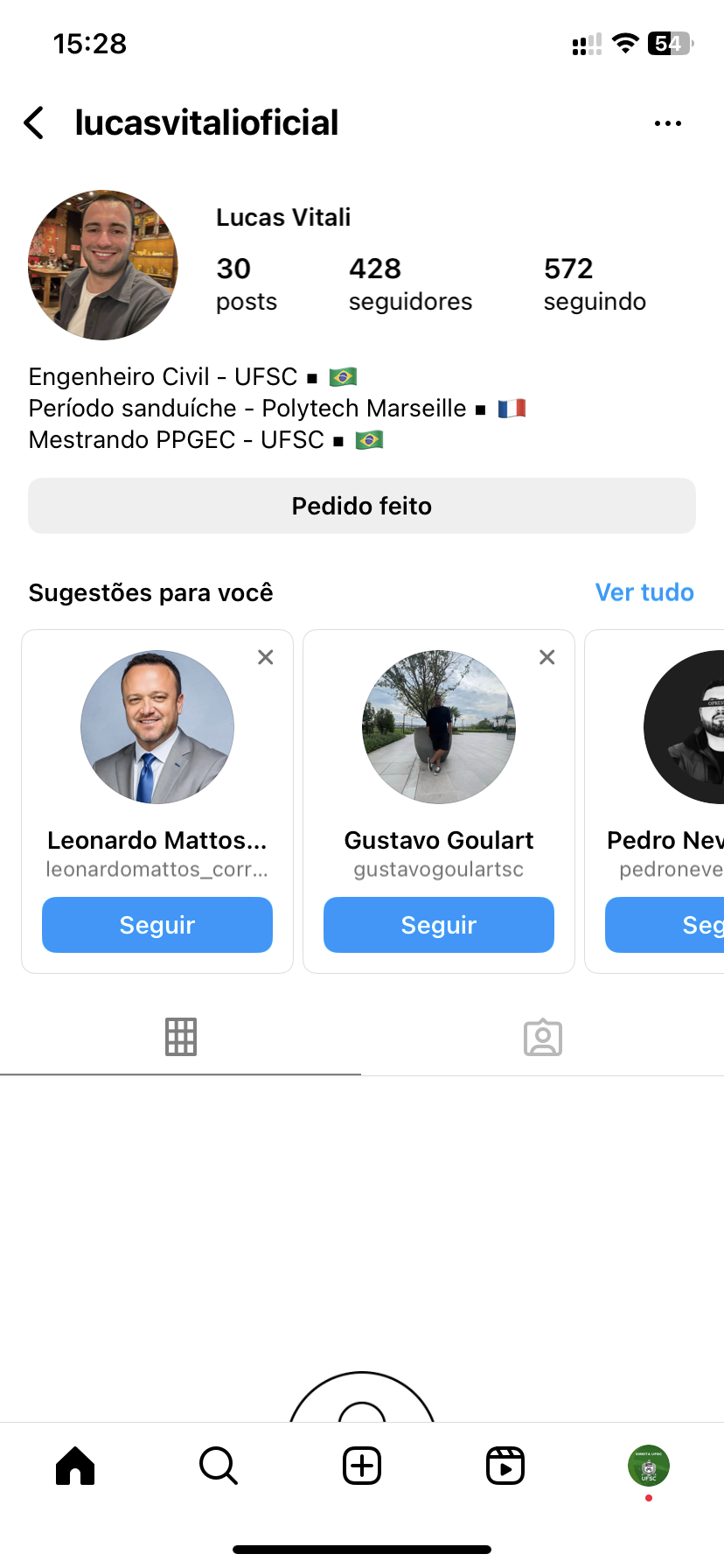Switch to the posts grid tab
Image resolution: width=724 pixels, height=1568 pixels.
[x=181, y=1037]
